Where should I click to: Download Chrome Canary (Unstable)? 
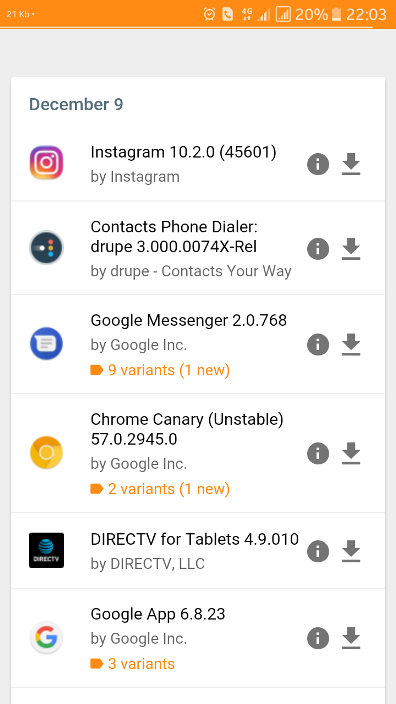point(351,453)
